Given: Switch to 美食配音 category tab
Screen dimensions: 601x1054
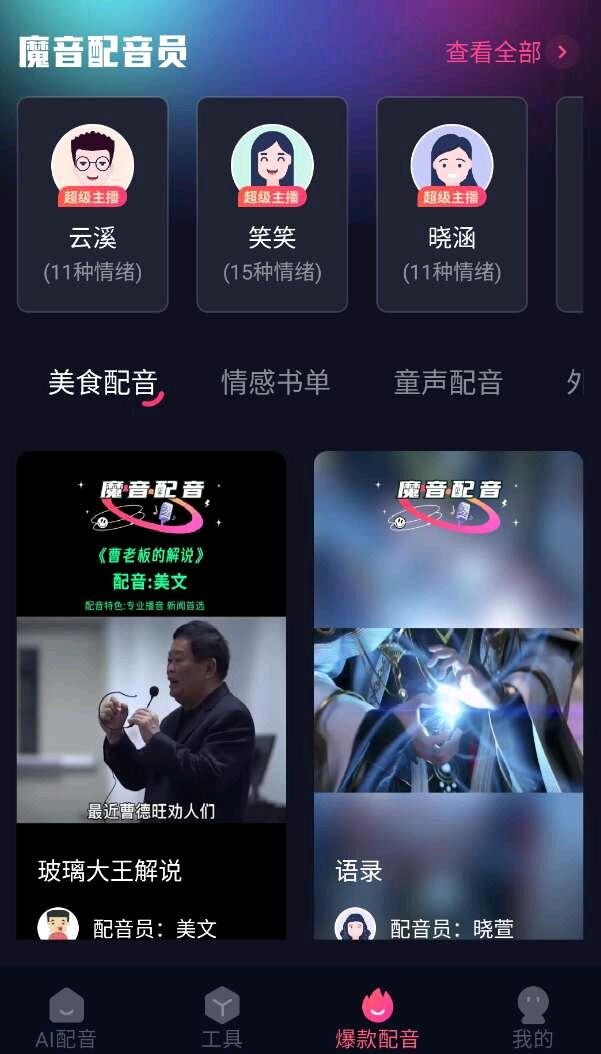Looking at the screenshot, I should coord(103,382).
